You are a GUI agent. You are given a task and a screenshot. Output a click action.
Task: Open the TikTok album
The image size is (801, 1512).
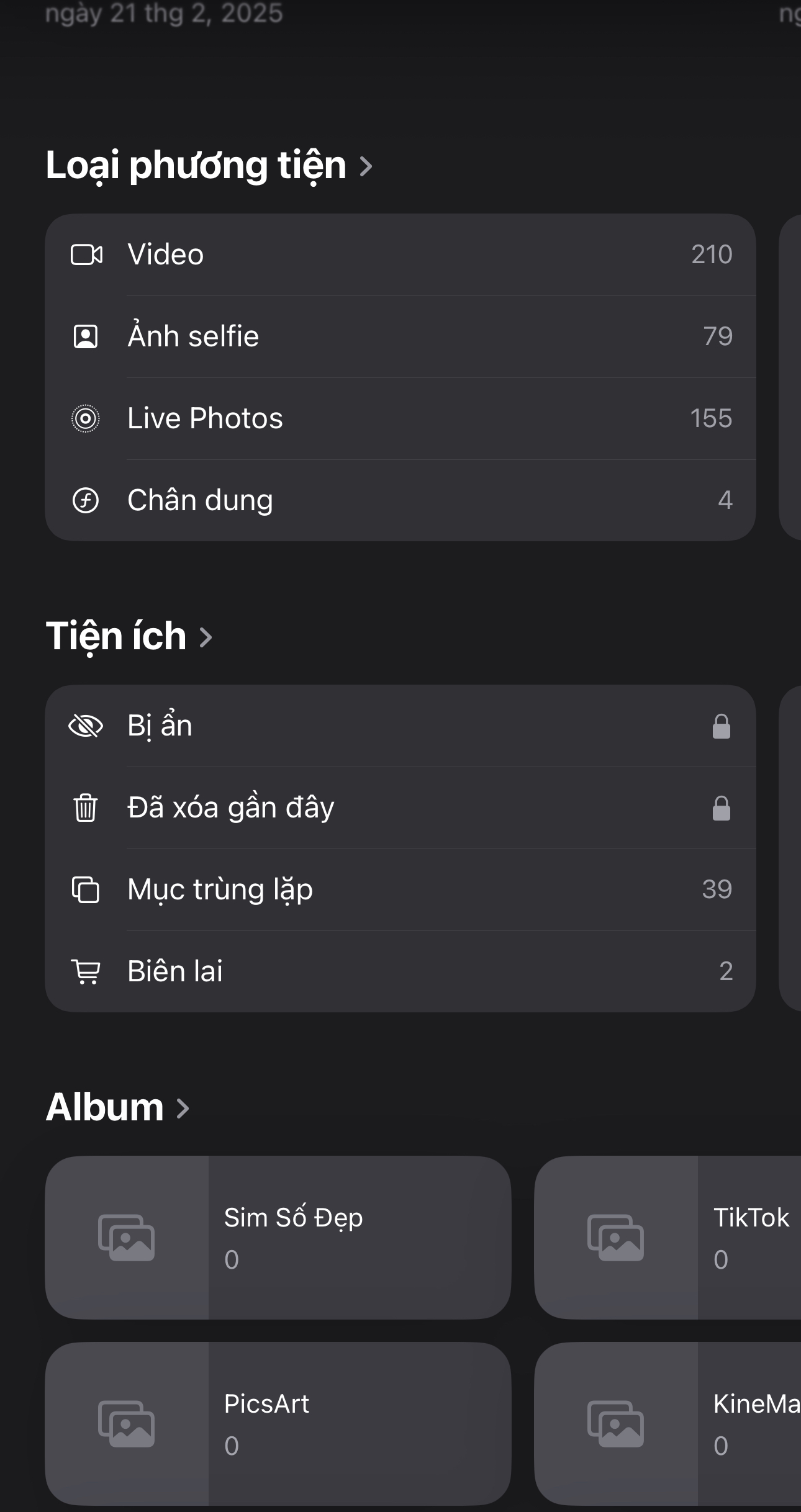667,1238
